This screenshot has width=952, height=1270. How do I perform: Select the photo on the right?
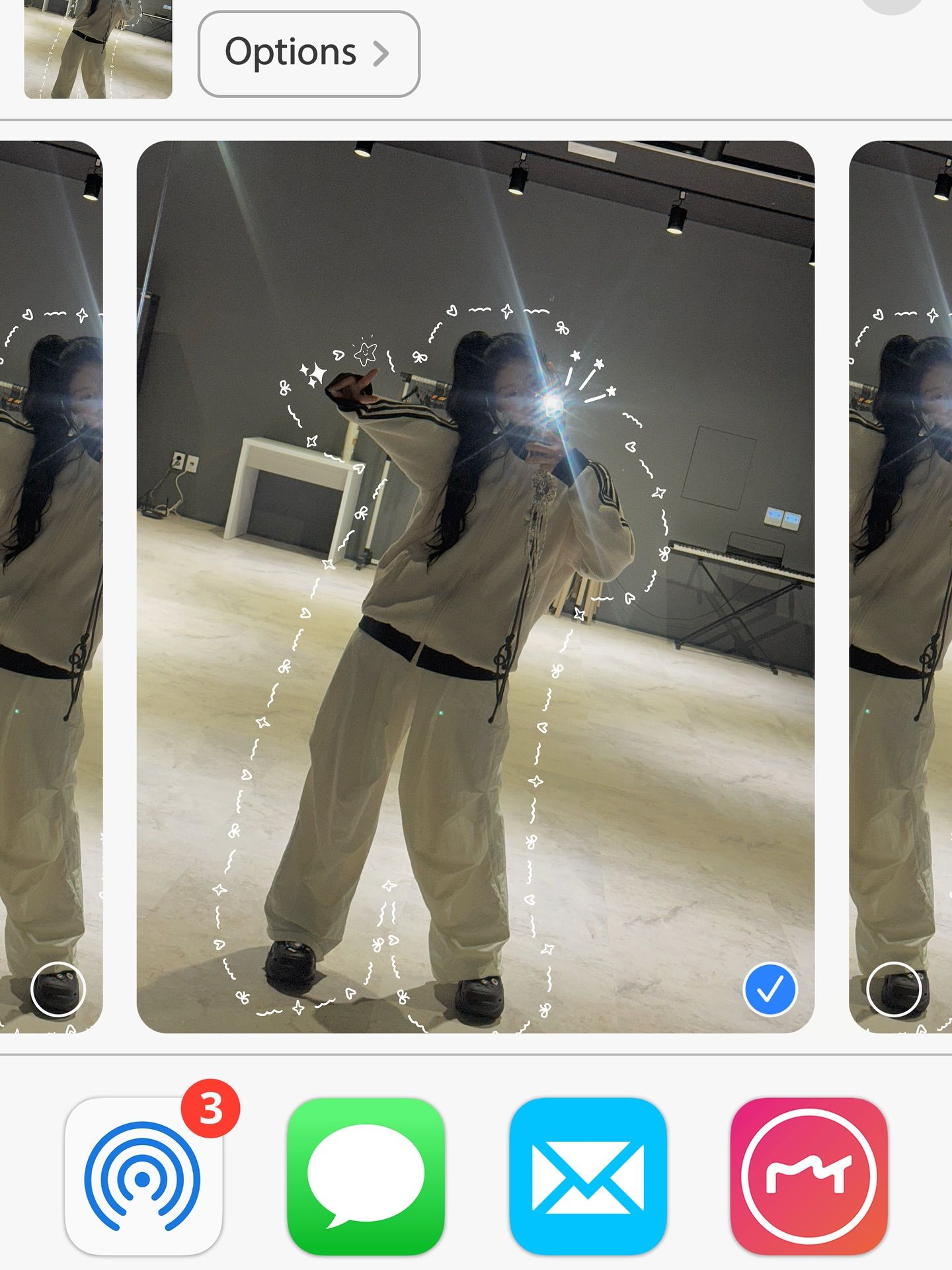point(894,990)
